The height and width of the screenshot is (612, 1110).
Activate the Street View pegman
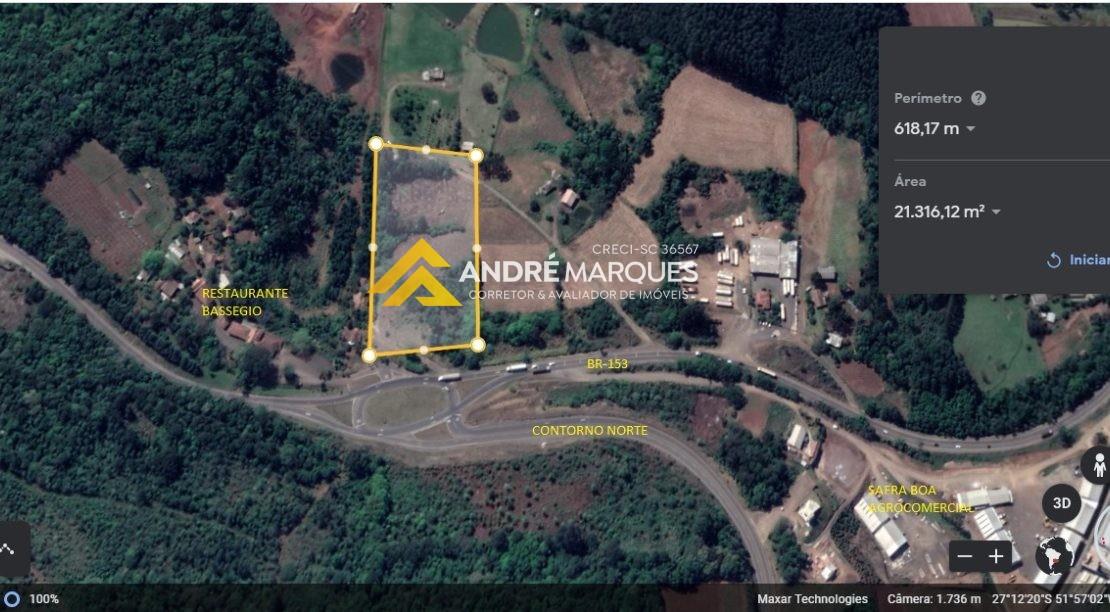(x=1099, y=466)
